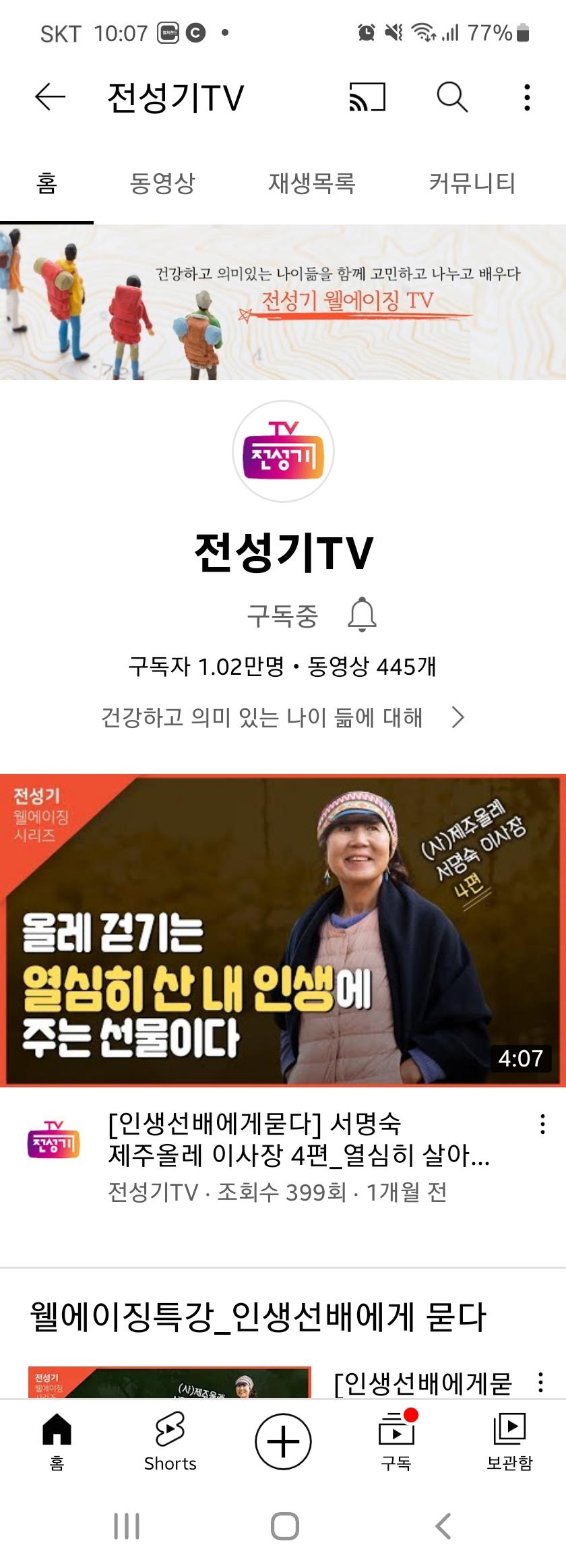The image size is (566, 1568).
Task: Open the cast to device icon
Action: point(367,97)
